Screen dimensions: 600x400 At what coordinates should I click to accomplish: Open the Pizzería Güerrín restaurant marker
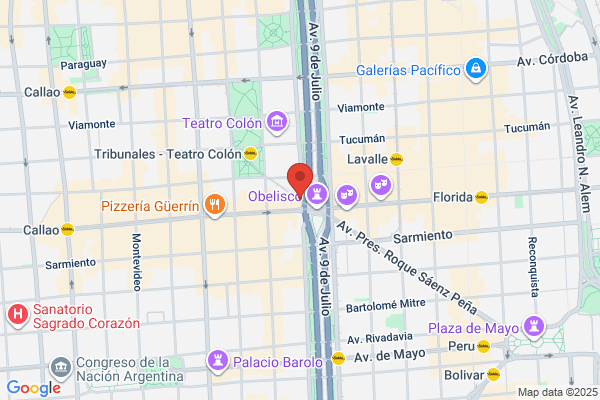[x=215, y=205]
